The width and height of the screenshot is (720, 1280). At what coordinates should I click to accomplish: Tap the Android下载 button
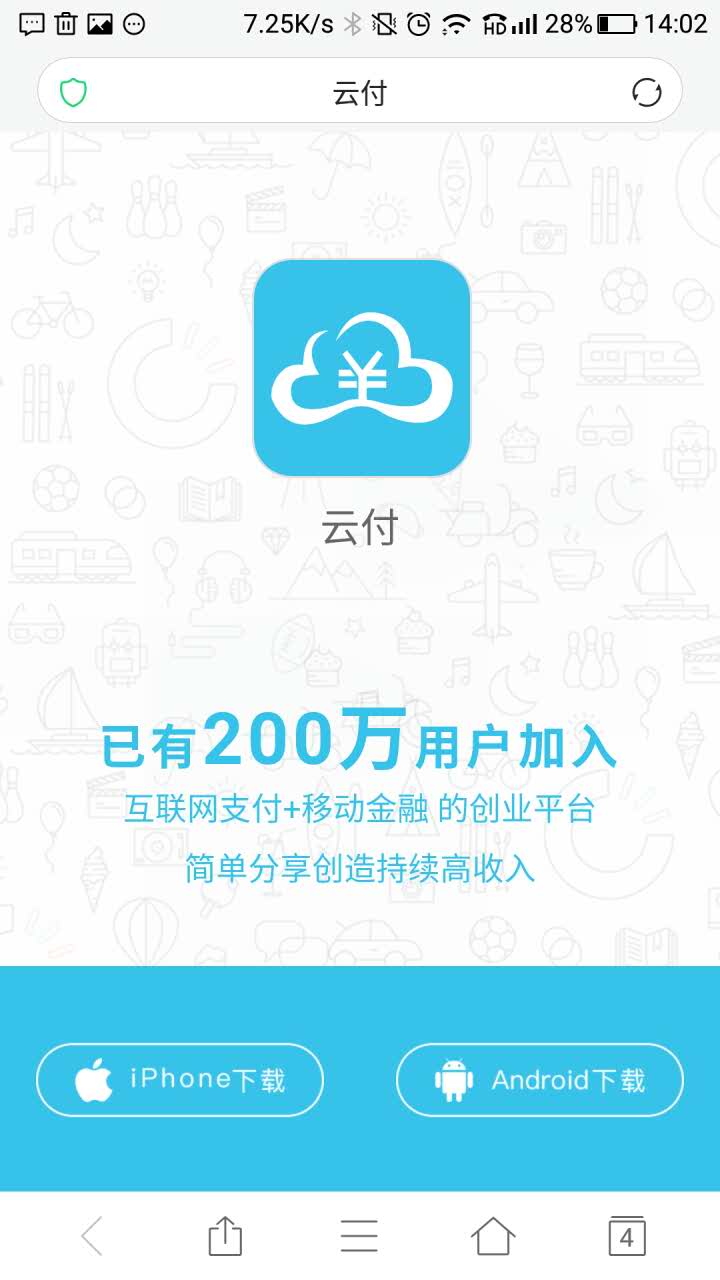pos(540,1080)
